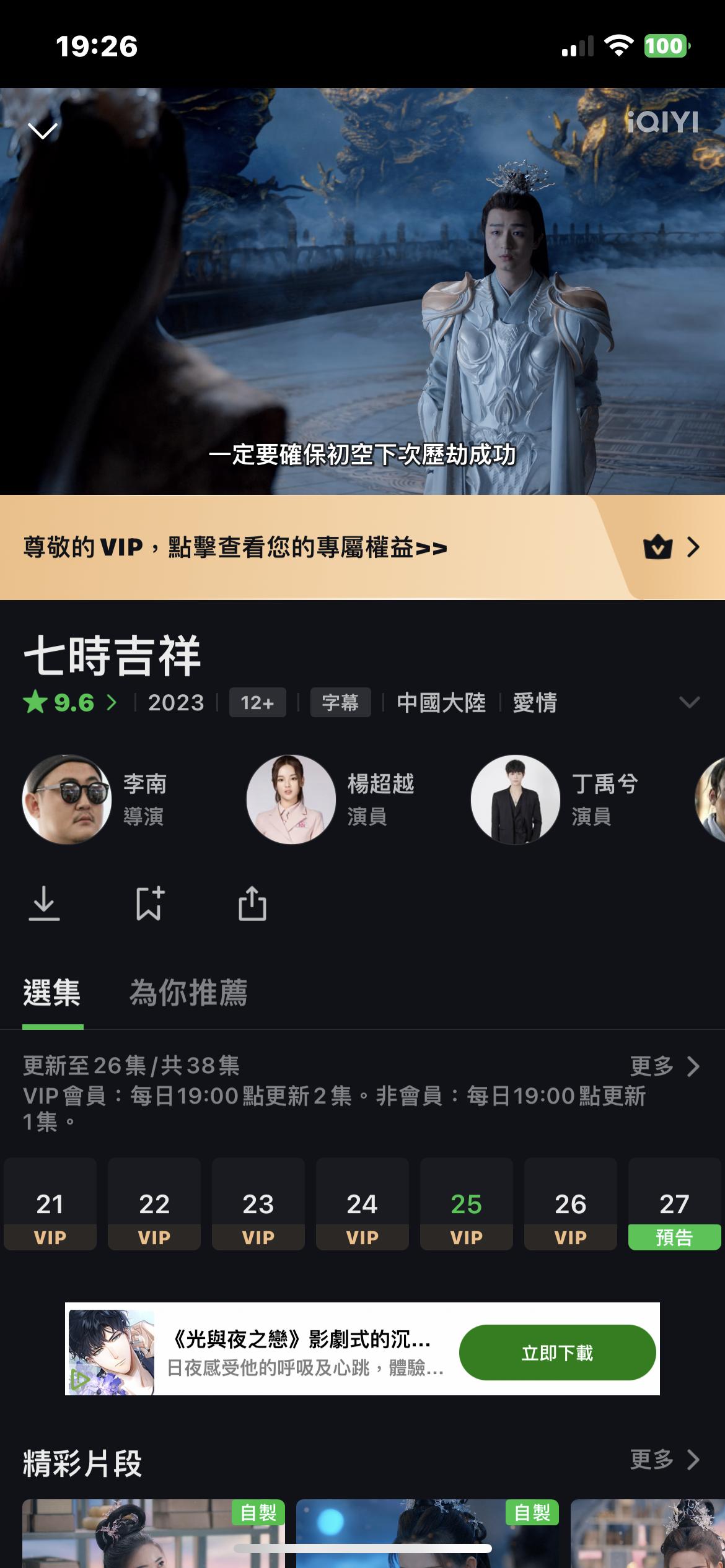
Task: Select the 選集 tab
Action: click(x=52, y=993)
